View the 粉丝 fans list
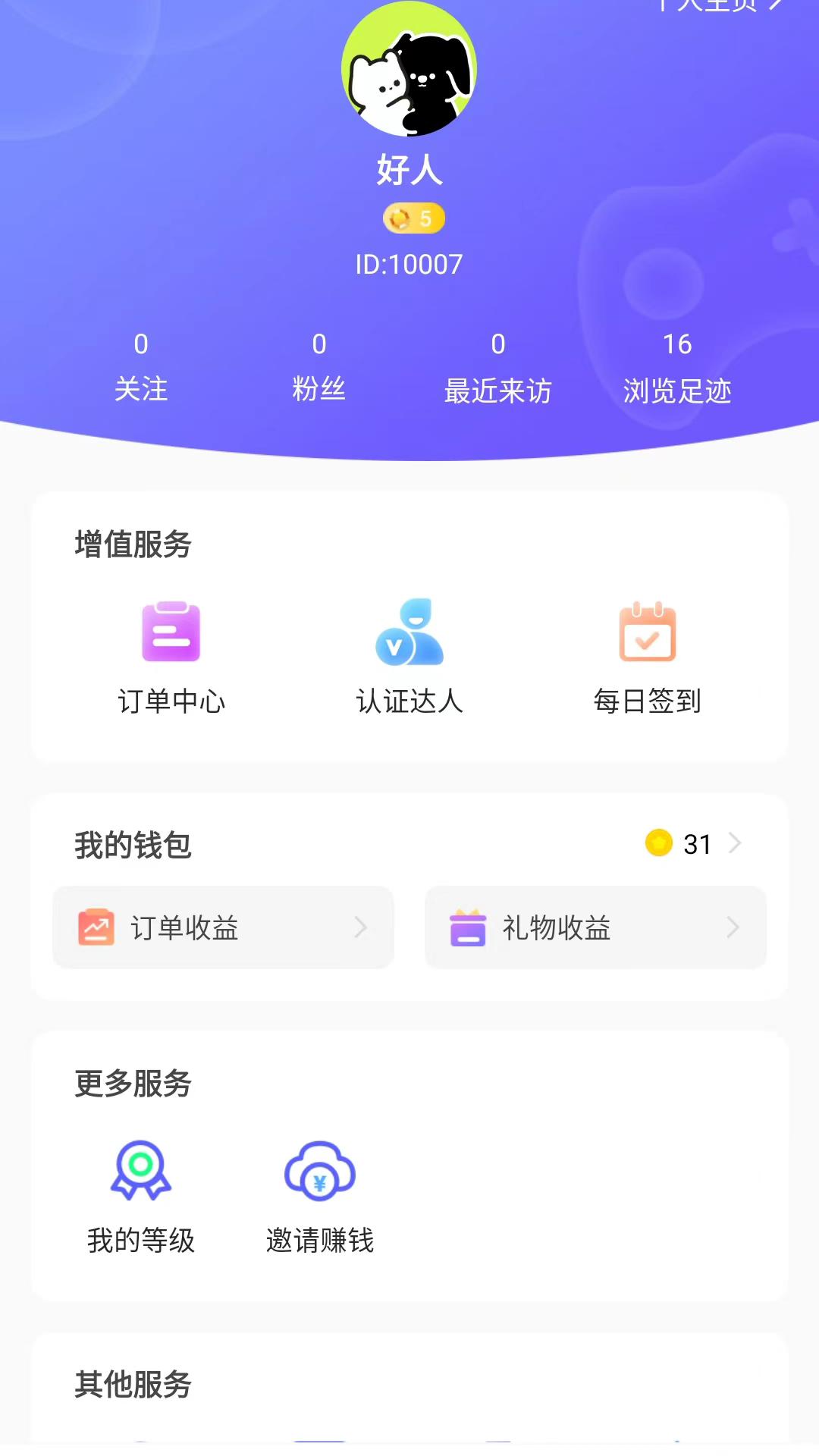 (x=319, y=367)
